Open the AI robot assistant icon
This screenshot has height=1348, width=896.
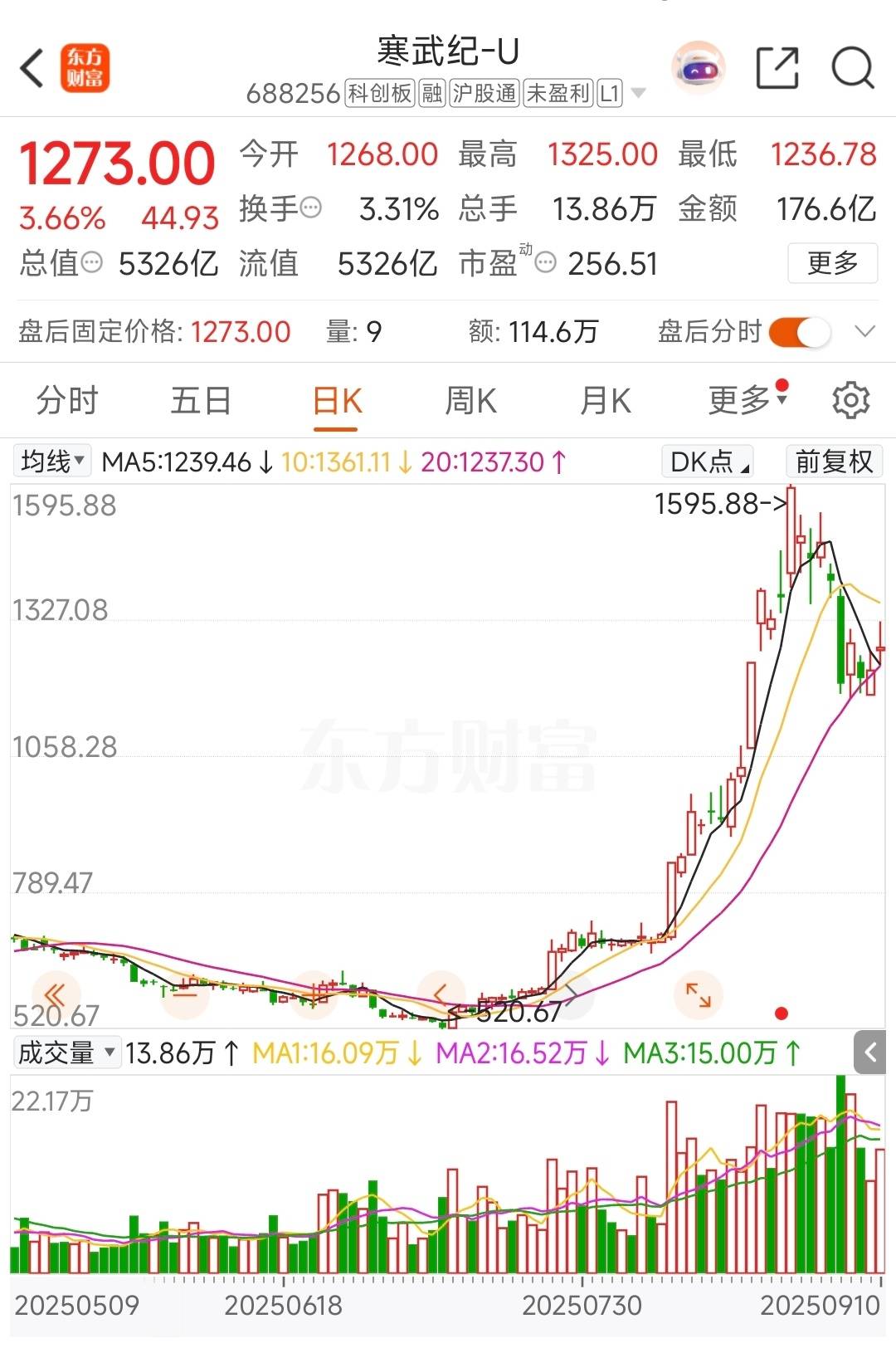697,68
